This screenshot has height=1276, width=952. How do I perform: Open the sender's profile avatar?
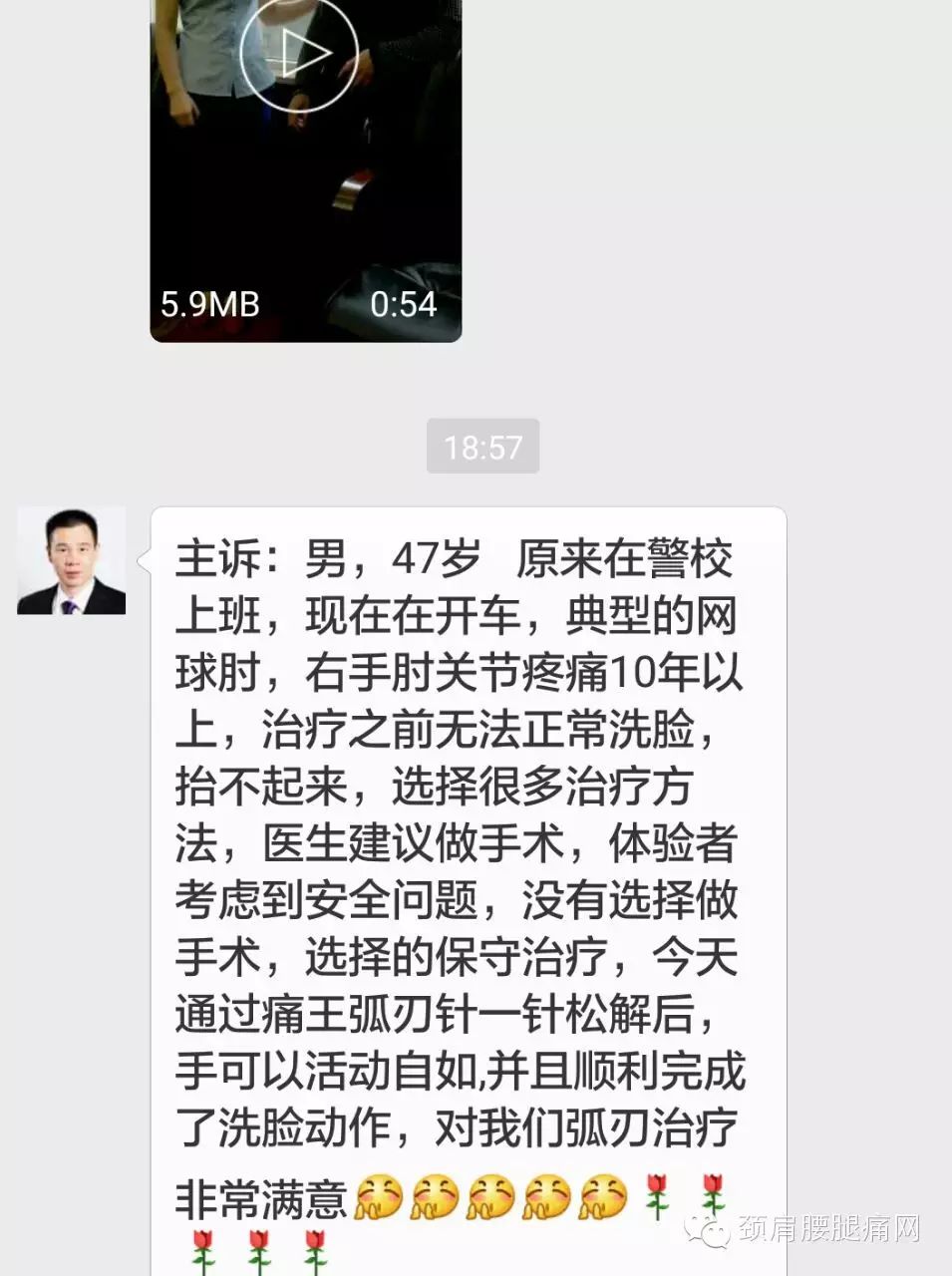point(72,560)
